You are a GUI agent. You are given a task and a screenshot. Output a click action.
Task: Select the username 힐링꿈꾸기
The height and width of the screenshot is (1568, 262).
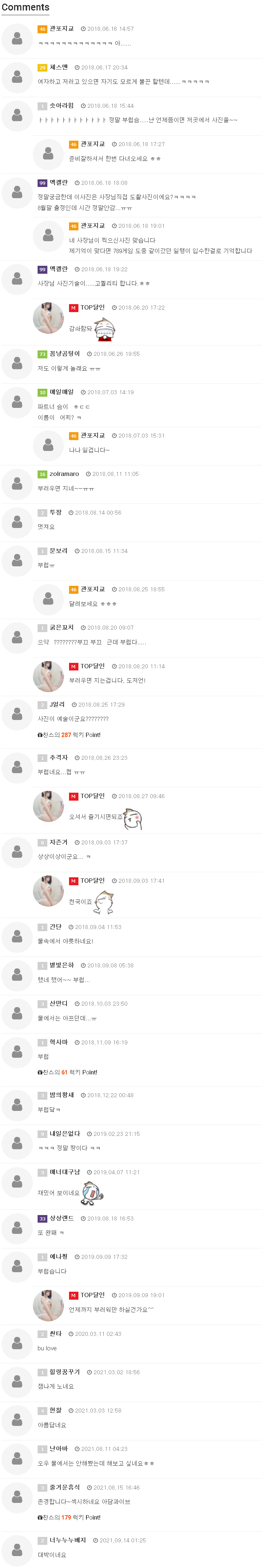(x=64, y=1372)
